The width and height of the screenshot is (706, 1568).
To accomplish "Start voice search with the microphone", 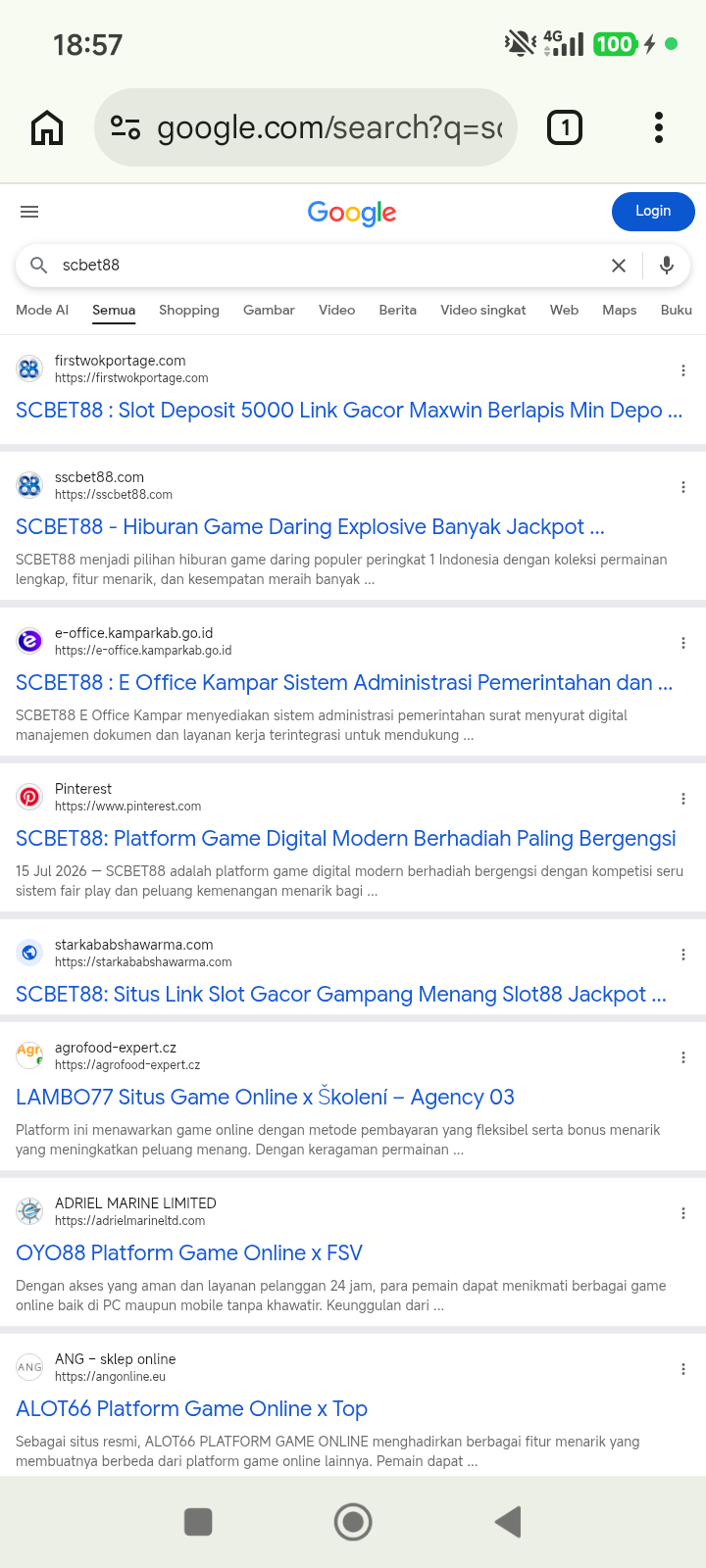I will point(667,266).
